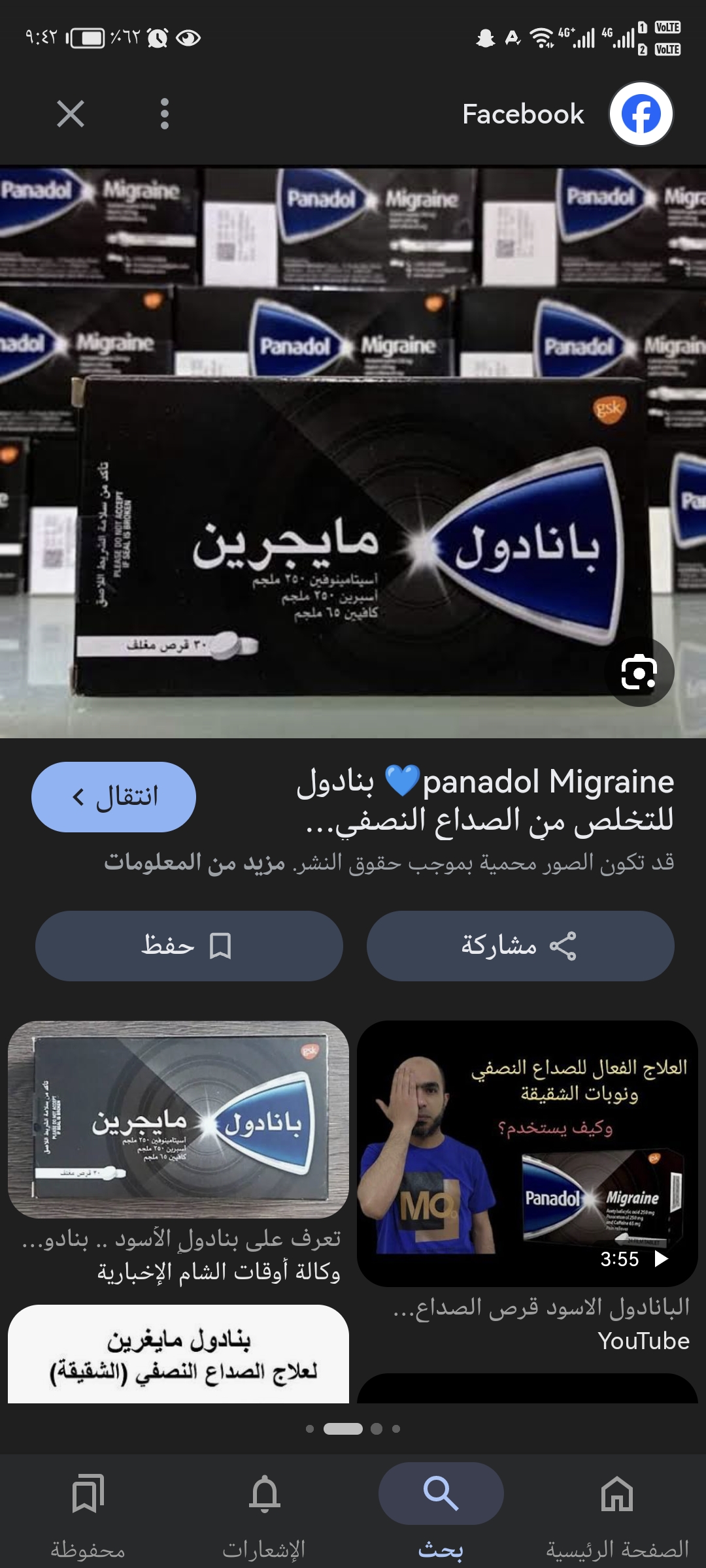
Task: Go to the محفوظة saved tab
Action: (88, 1511)
